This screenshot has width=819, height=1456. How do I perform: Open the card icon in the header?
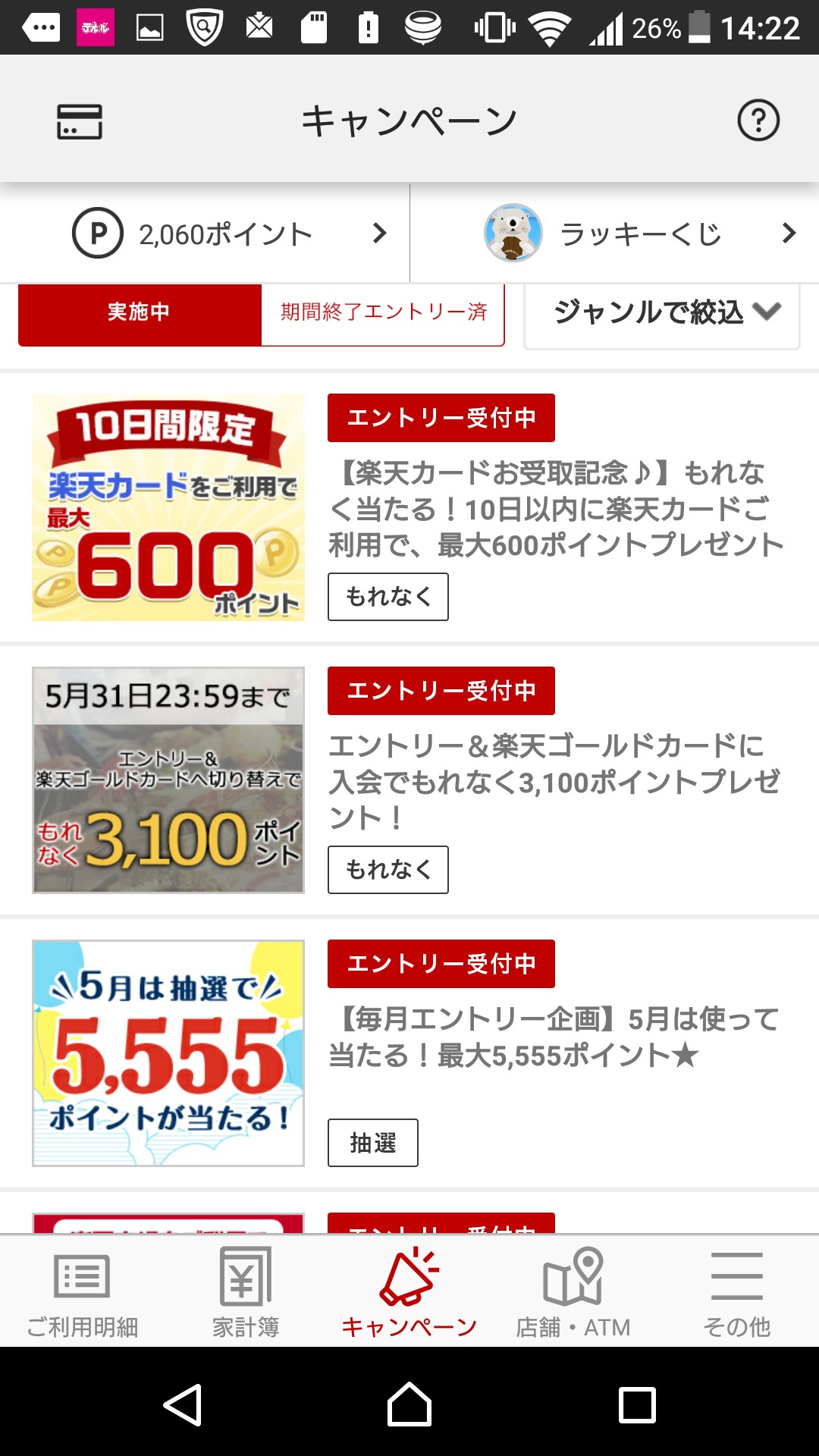[80, 121]
